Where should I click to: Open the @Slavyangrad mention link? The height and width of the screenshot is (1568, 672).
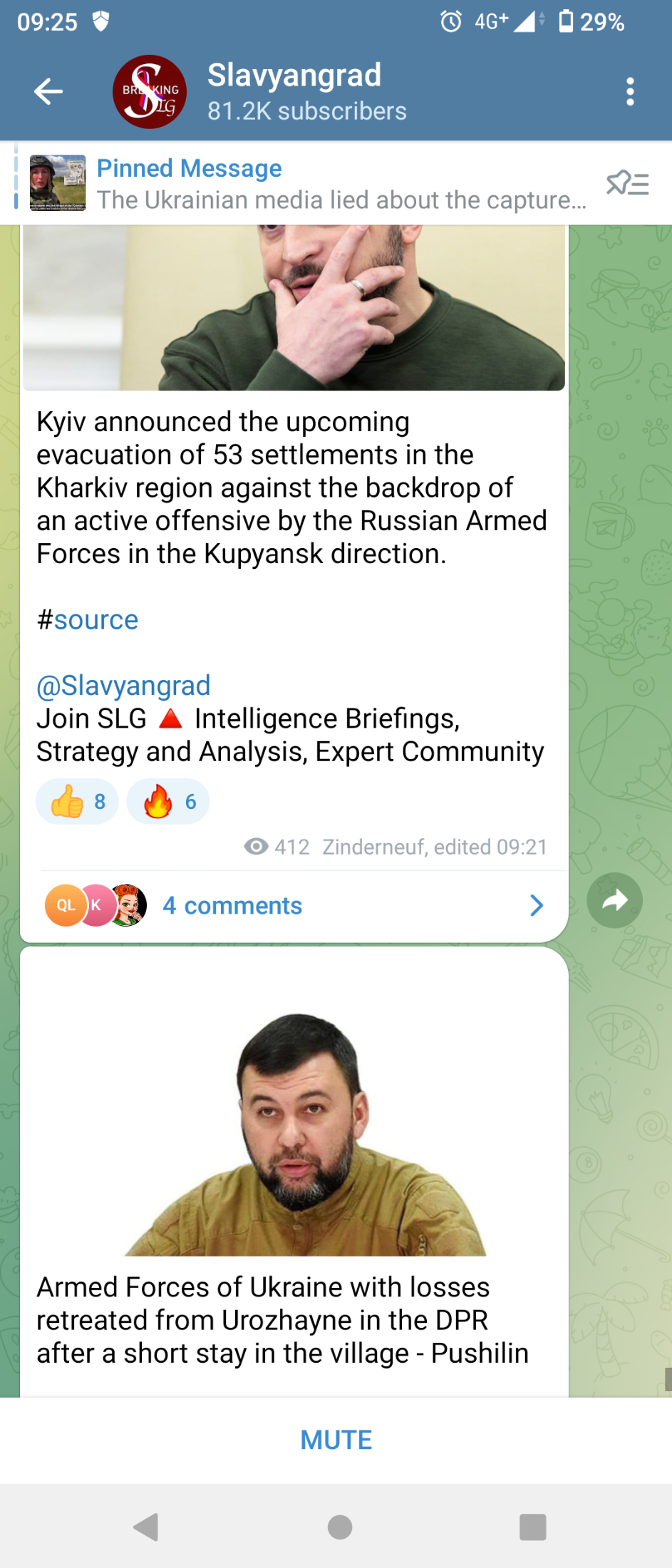point(123,685)
